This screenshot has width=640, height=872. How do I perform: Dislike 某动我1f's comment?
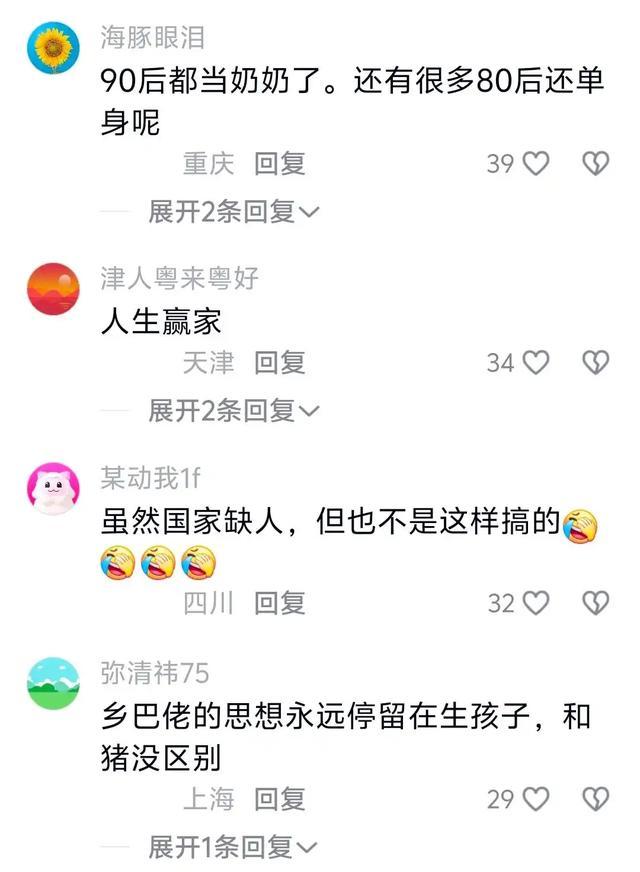(x=596, y=603)
